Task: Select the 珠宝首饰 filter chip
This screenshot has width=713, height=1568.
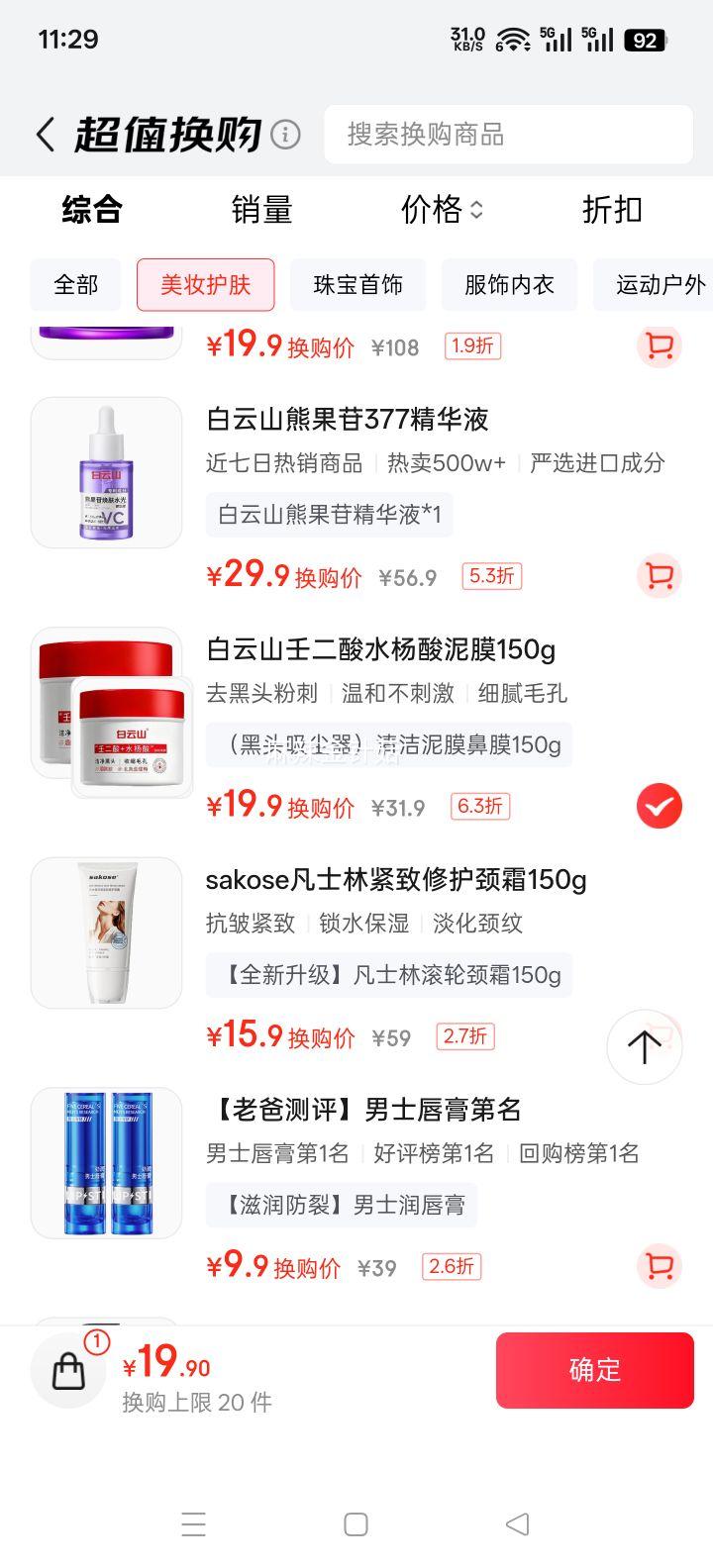Action: [357, 285]
